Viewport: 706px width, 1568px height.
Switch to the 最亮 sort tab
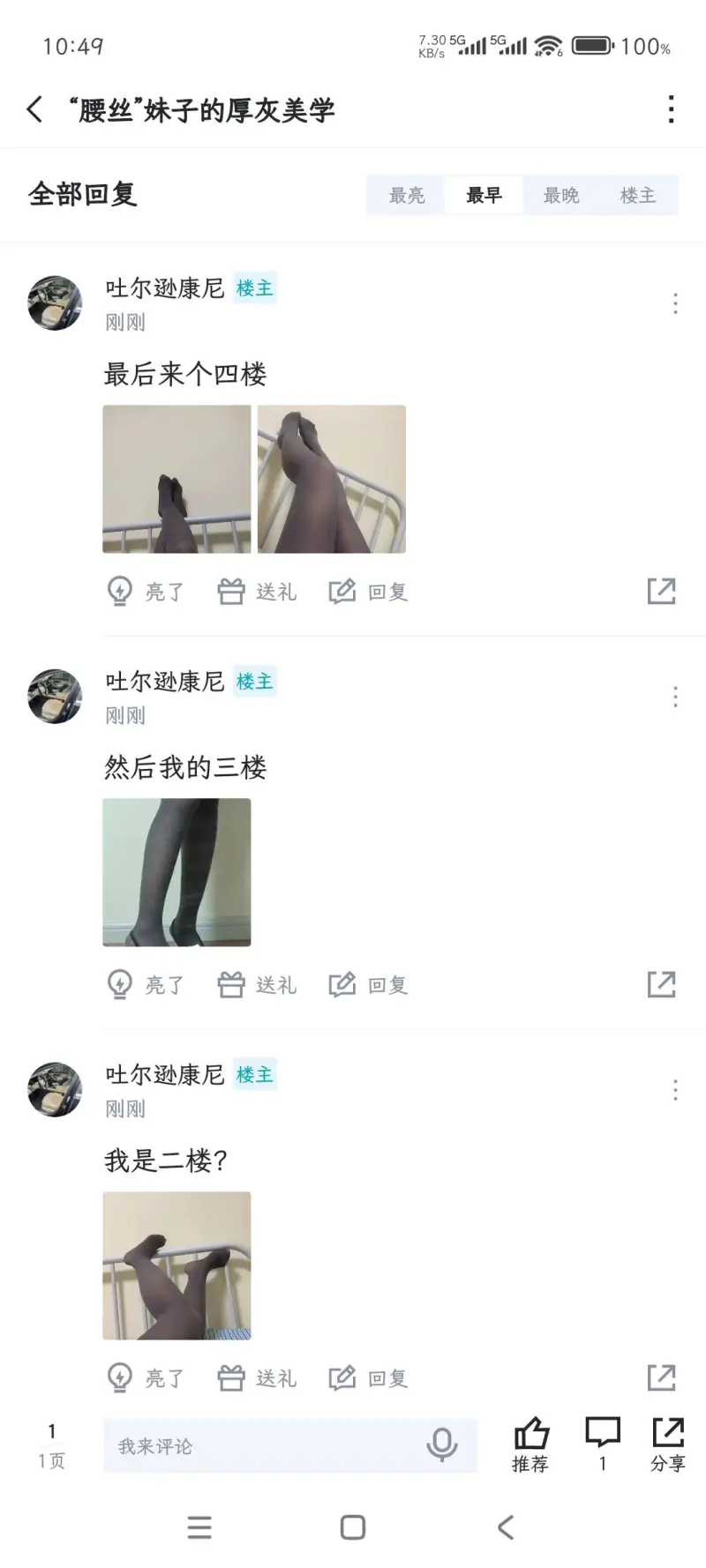(407, 195)
